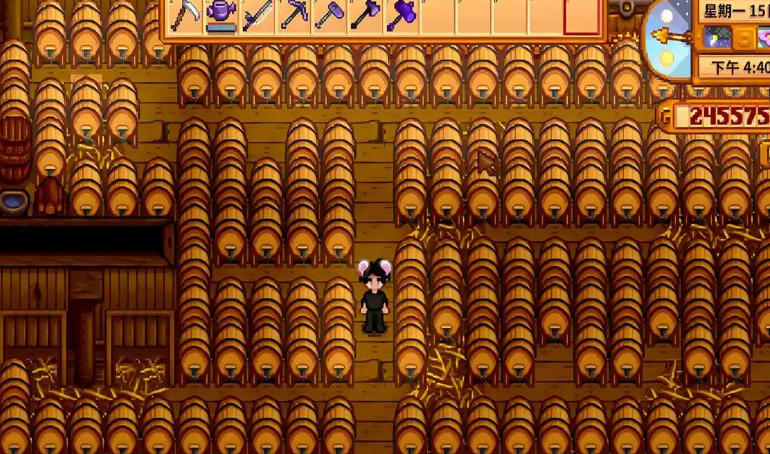Image resolution: width=770 pixels, height=454 pixels.
Task: Select the axe tool
Action: 365,14
